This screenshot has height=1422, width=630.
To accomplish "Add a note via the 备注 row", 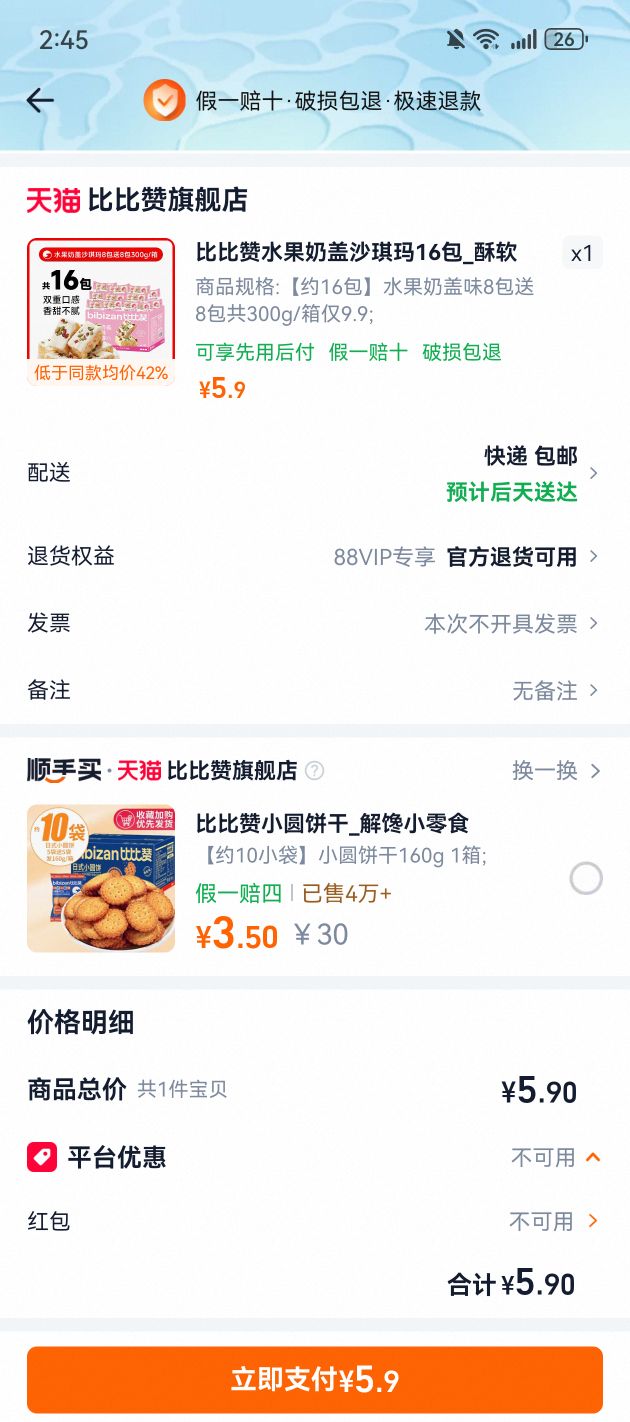I will click(315, 691).
